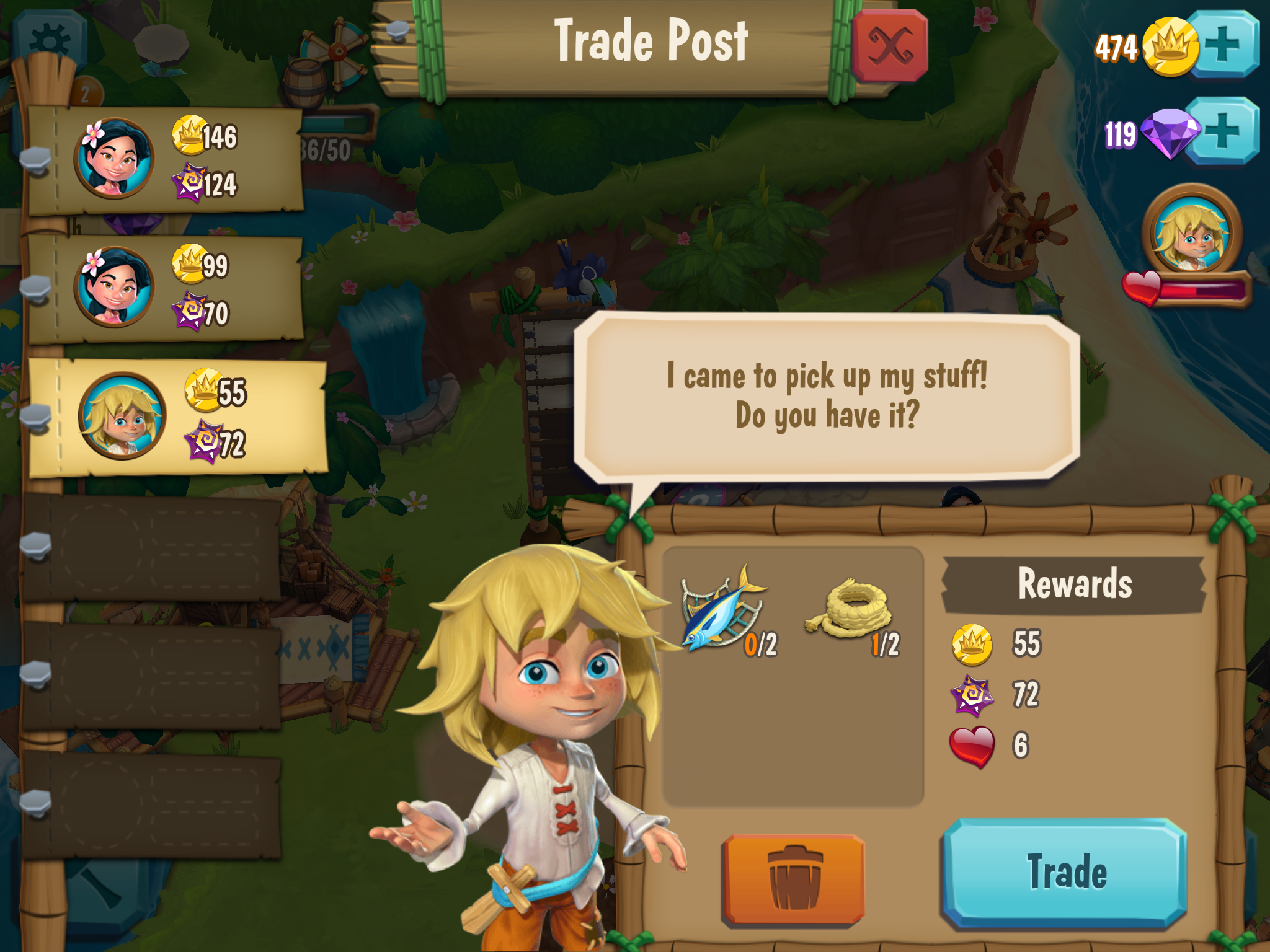Close the Trade Post window
The image size is (1270, 952).
click(890, 46)
